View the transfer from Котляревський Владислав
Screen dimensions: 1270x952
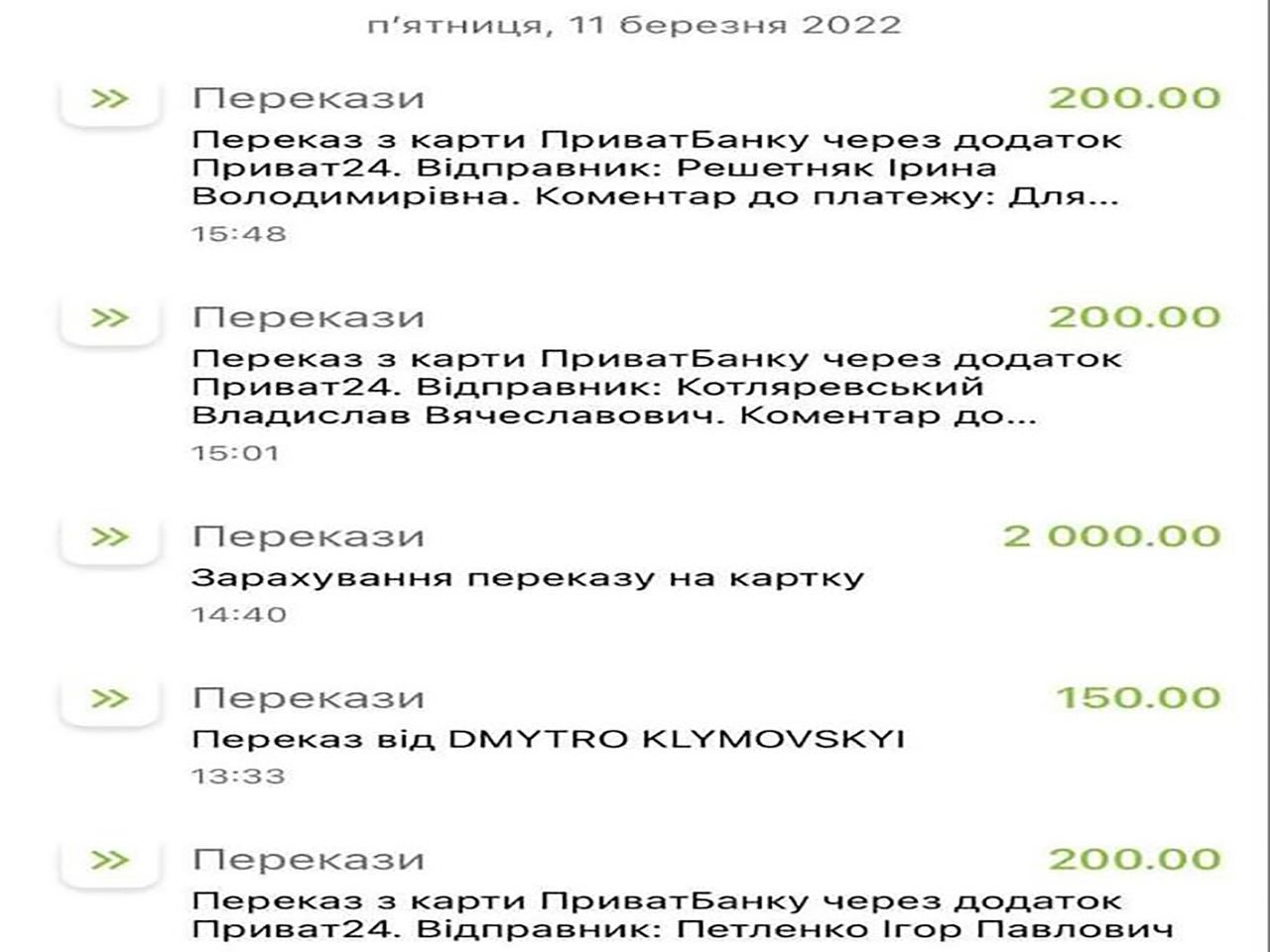click(x=655, y=386)
